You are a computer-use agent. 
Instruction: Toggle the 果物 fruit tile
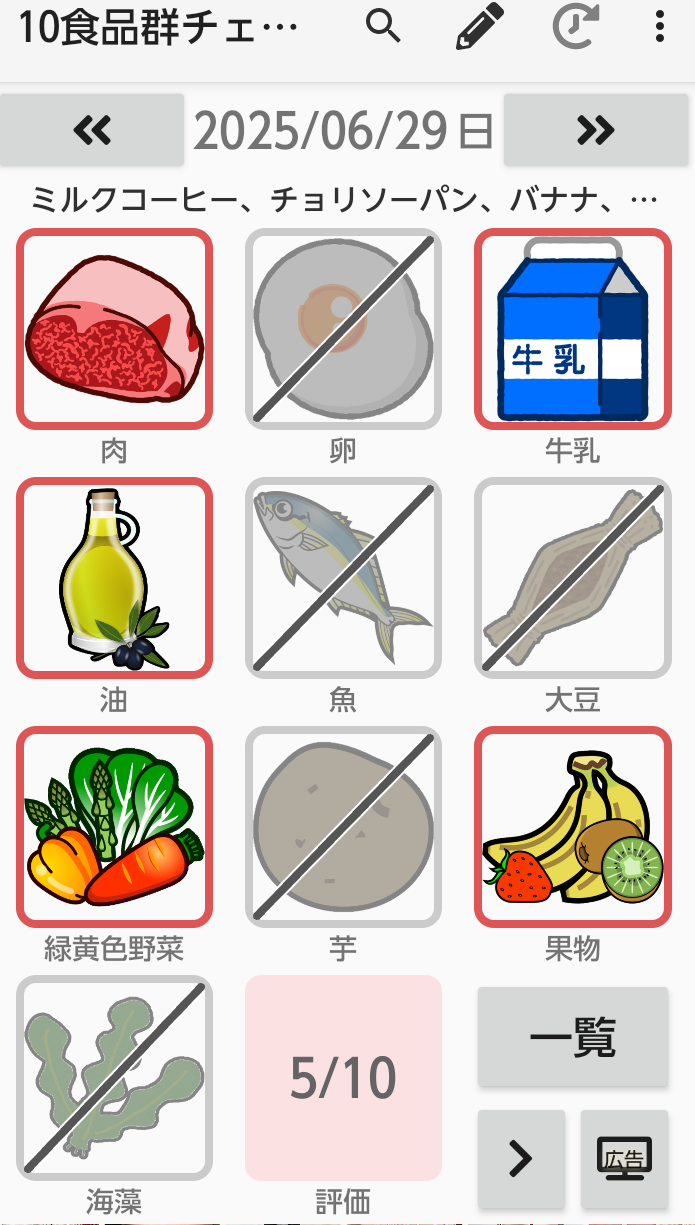pyautogui.click(x=572, y=827)
